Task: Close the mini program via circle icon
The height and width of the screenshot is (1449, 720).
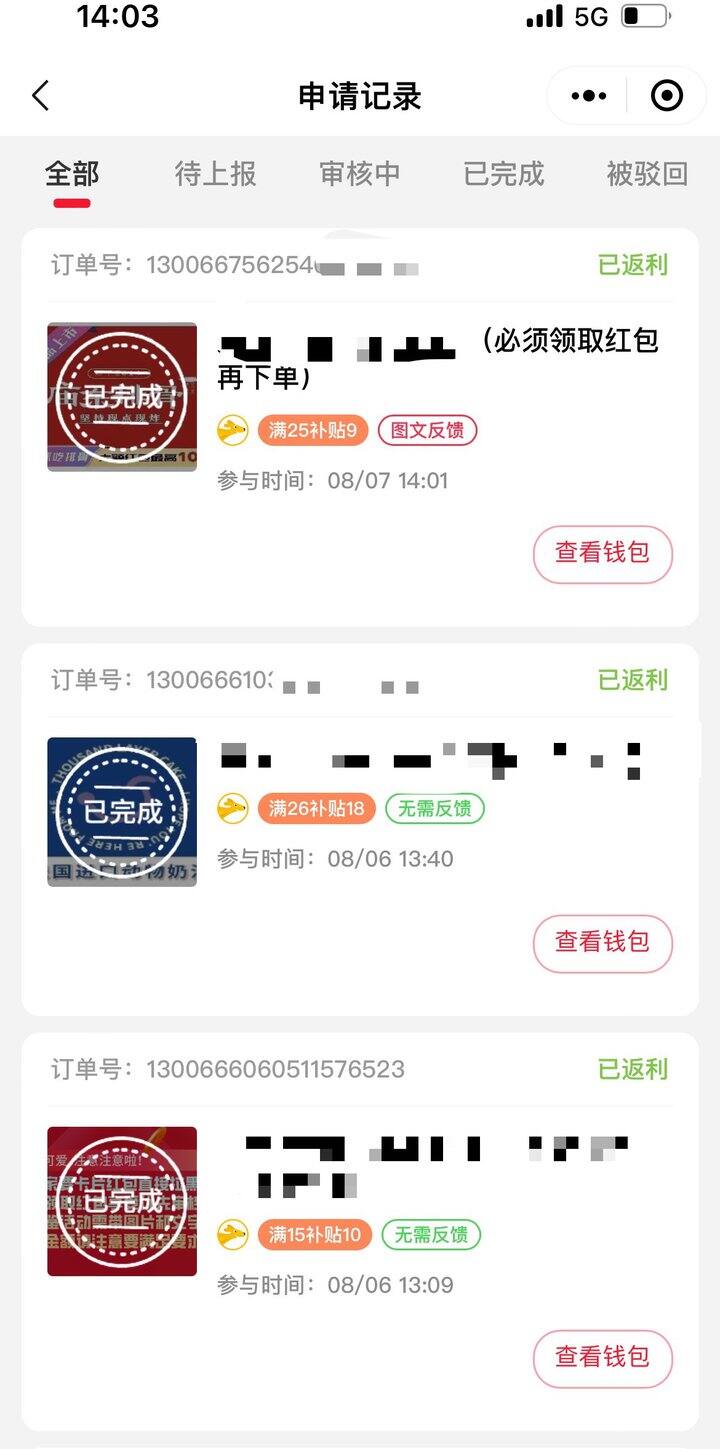Action: [666, 96]
